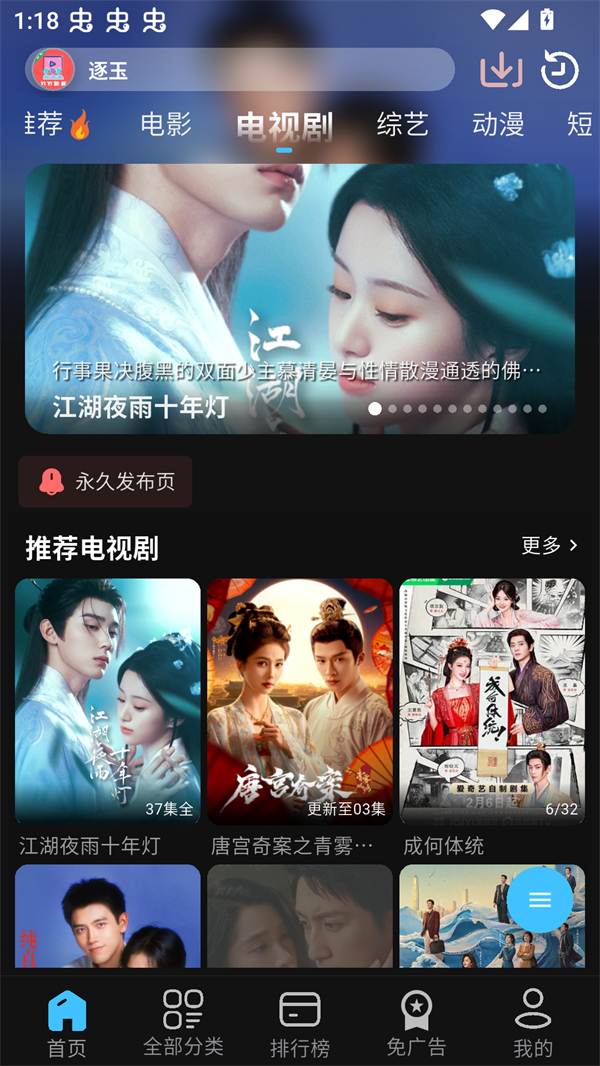
Task: Open the 成何体统 drama card
Action: pyautogui.click(x=492, y=701)
